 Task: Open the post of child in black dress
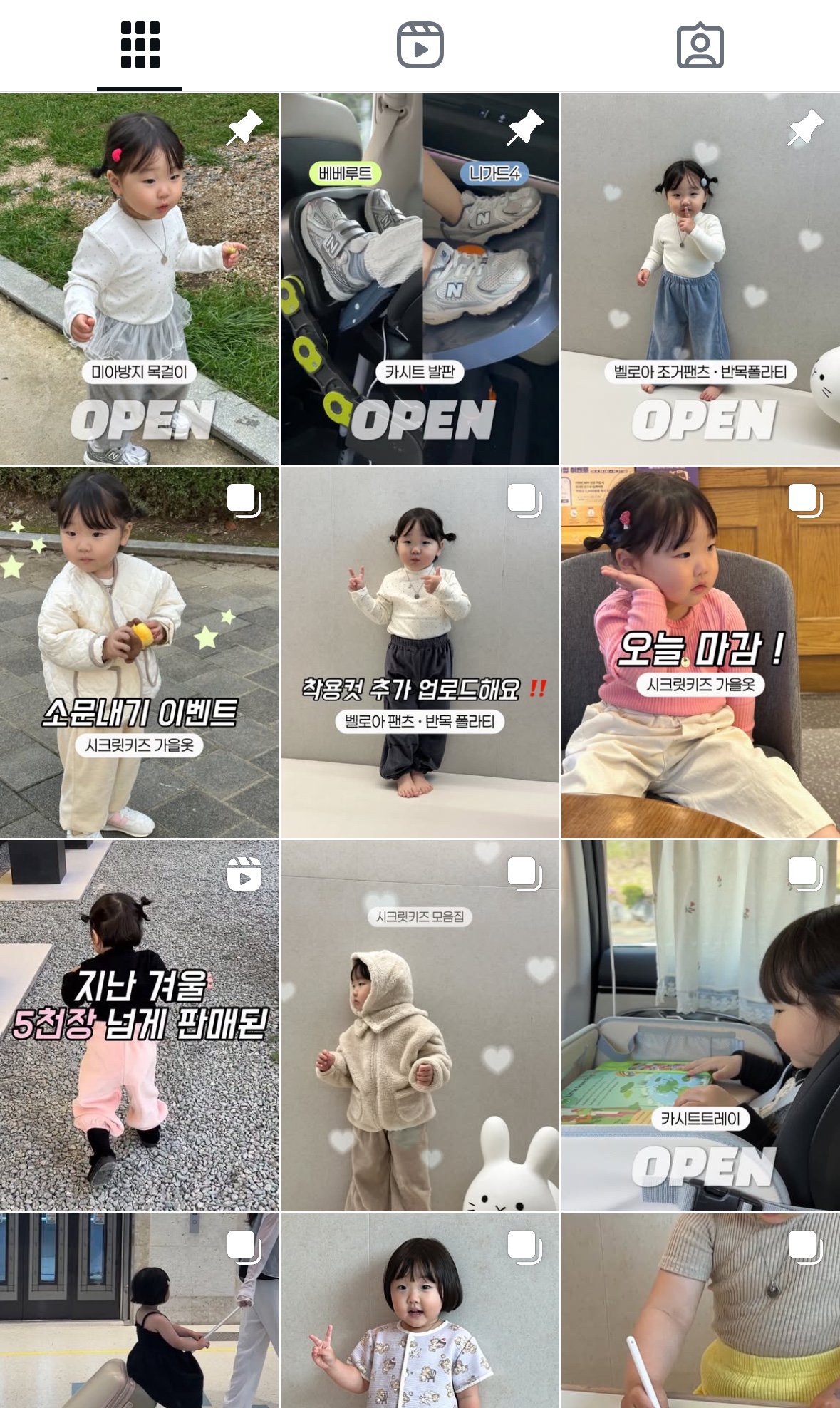[x=139, y=1311]
